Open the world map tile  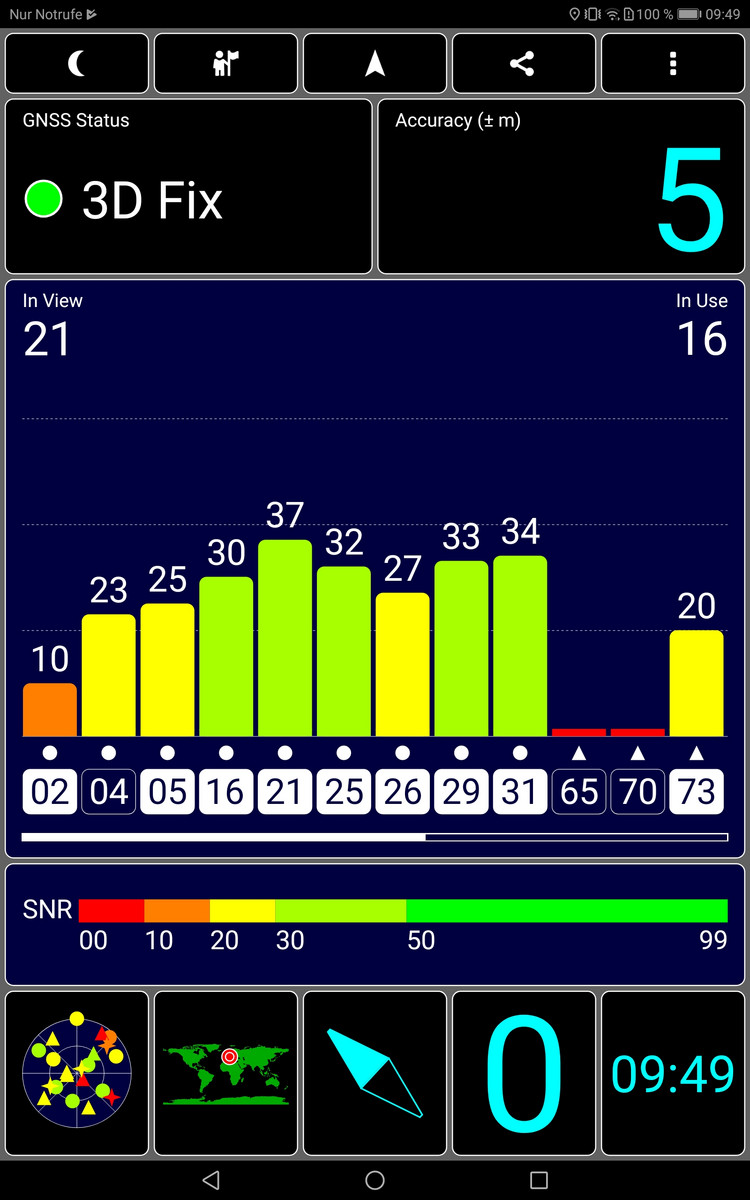click(x=226, y=1073)
